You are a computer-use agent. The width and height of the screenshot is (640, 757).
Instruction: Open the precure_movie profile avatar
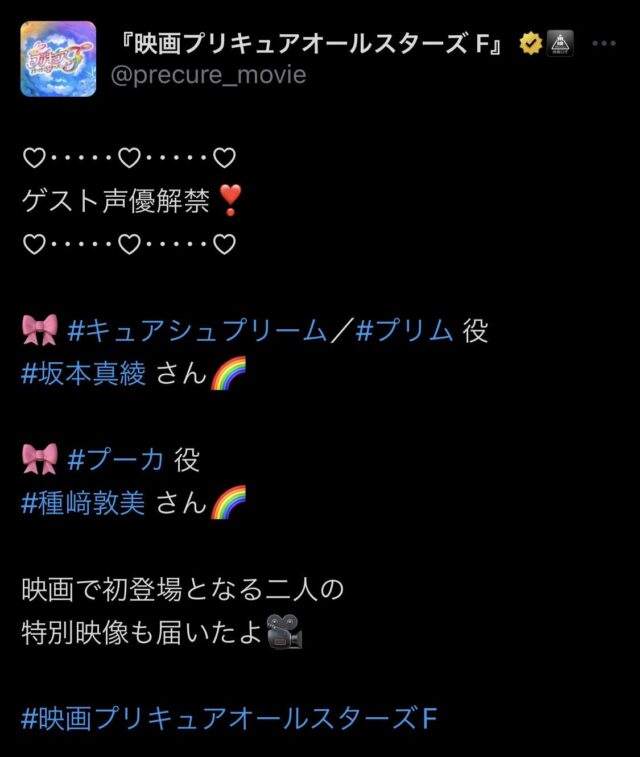58,59
